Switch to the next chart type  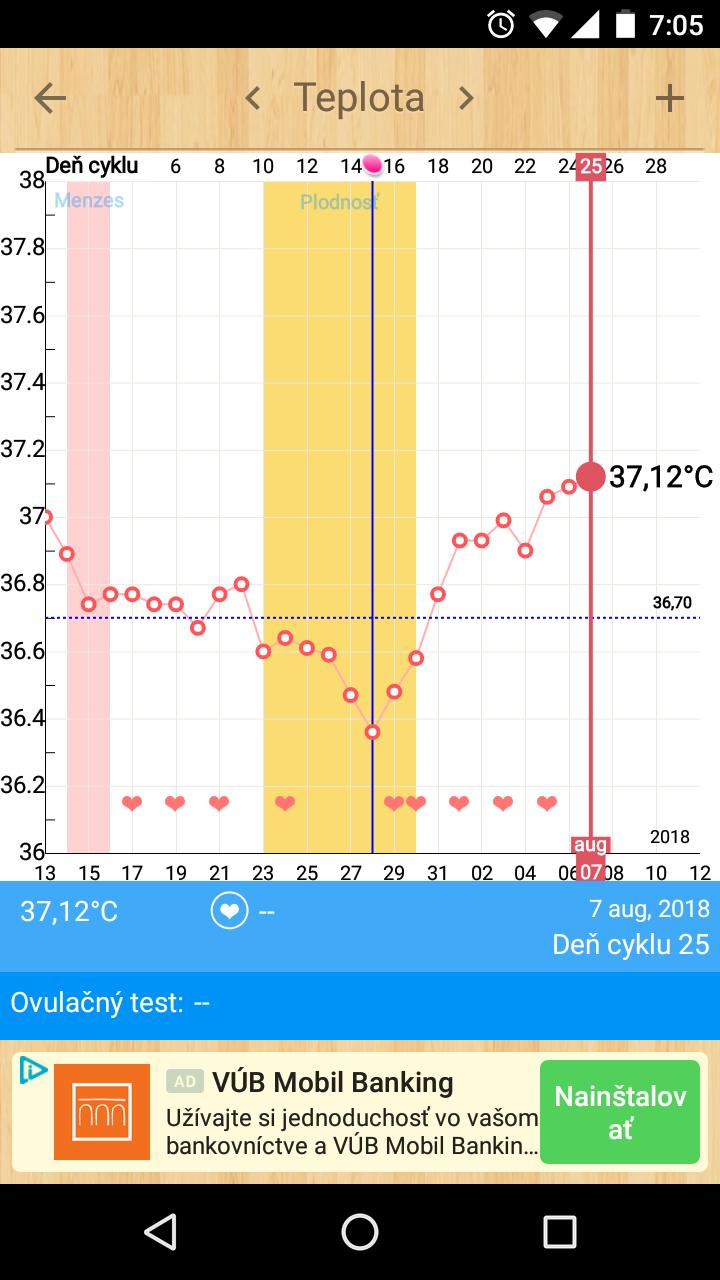coord(466,98)
